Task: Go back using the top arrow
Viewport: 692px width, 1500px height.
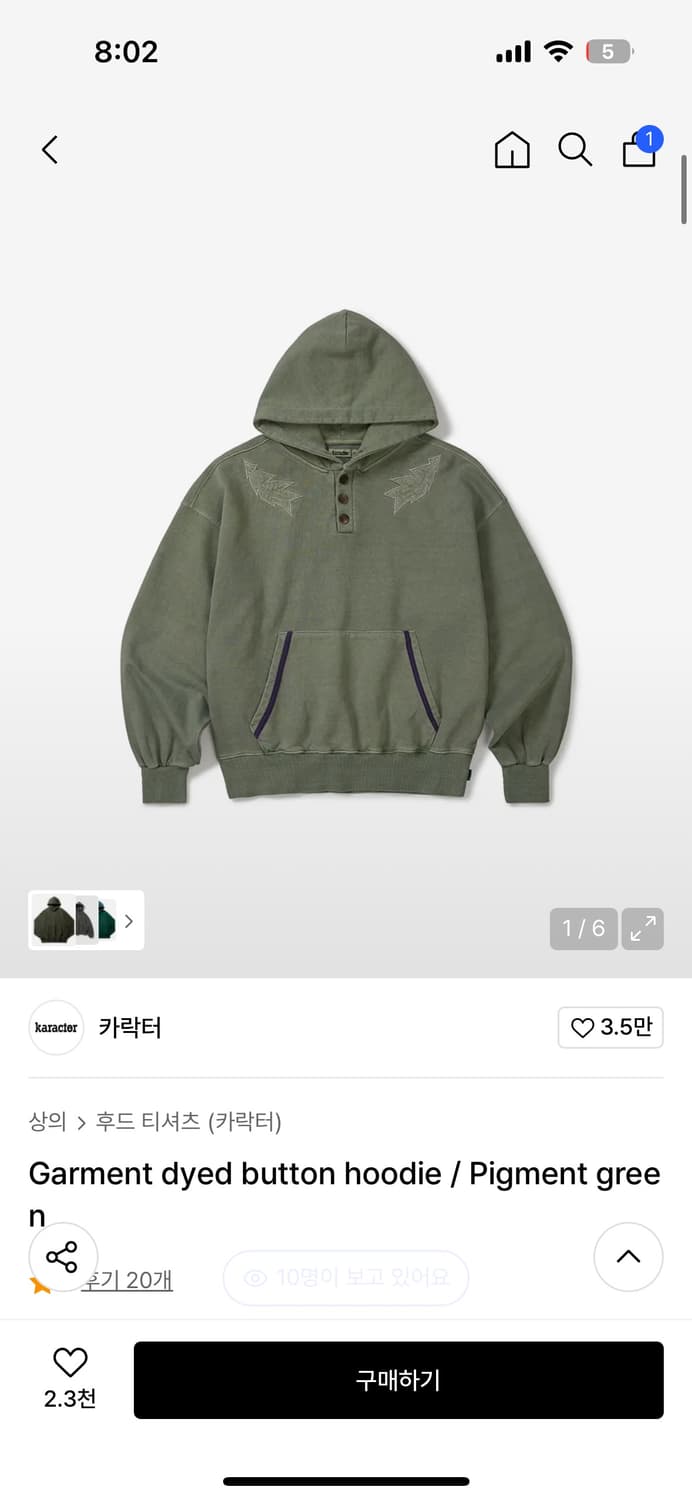Action: pyautogui.click(x=50, y=150)
